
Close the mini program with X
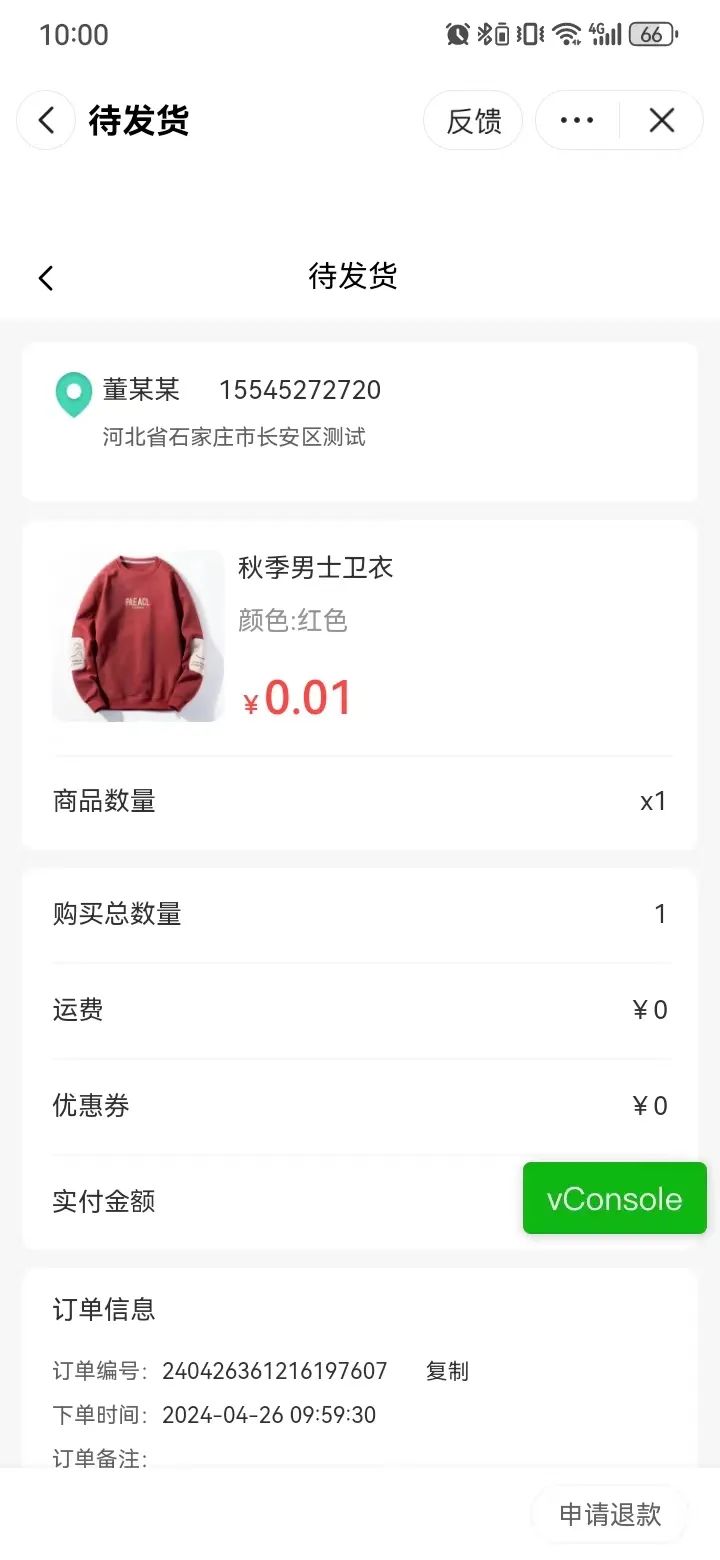[662, 121]
